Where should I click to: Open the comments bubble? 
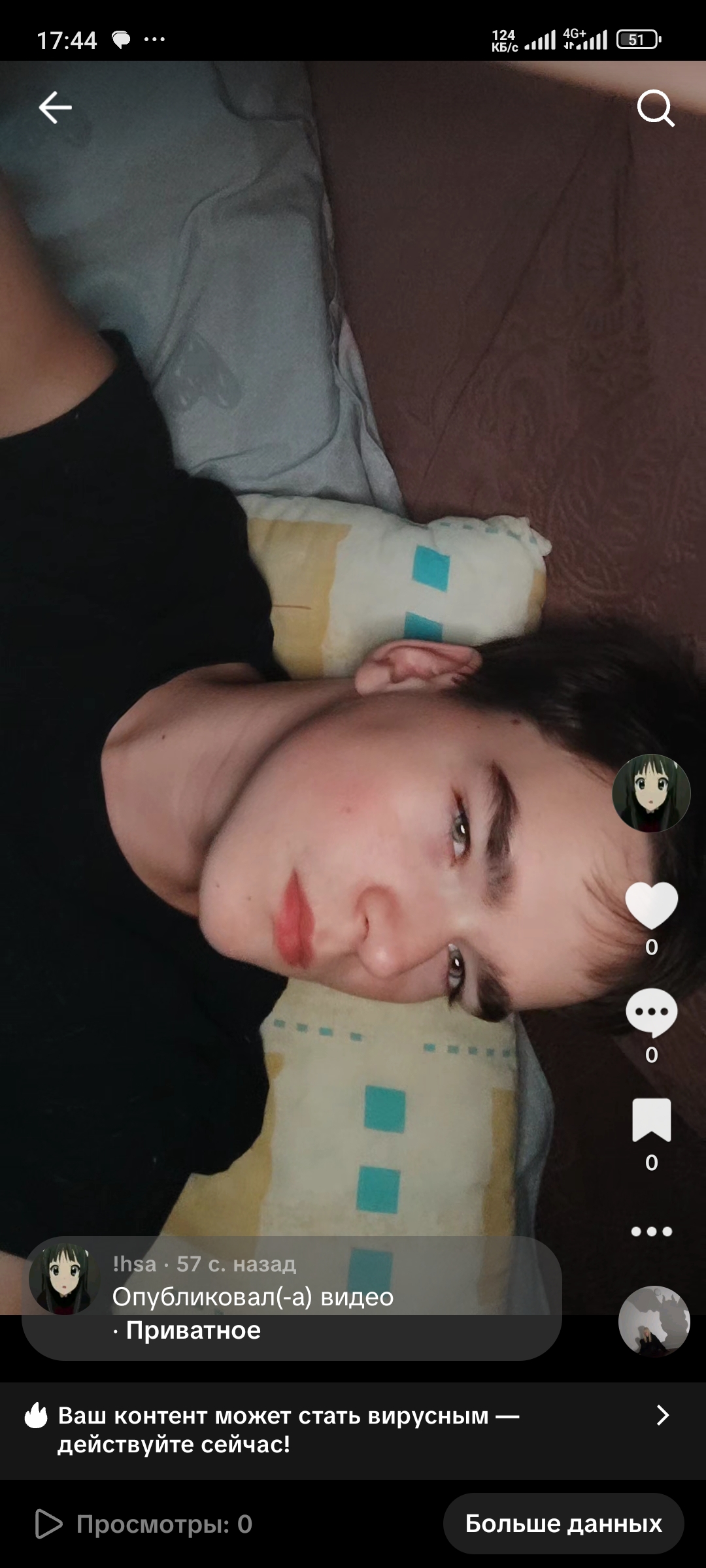coord(651,1012)
